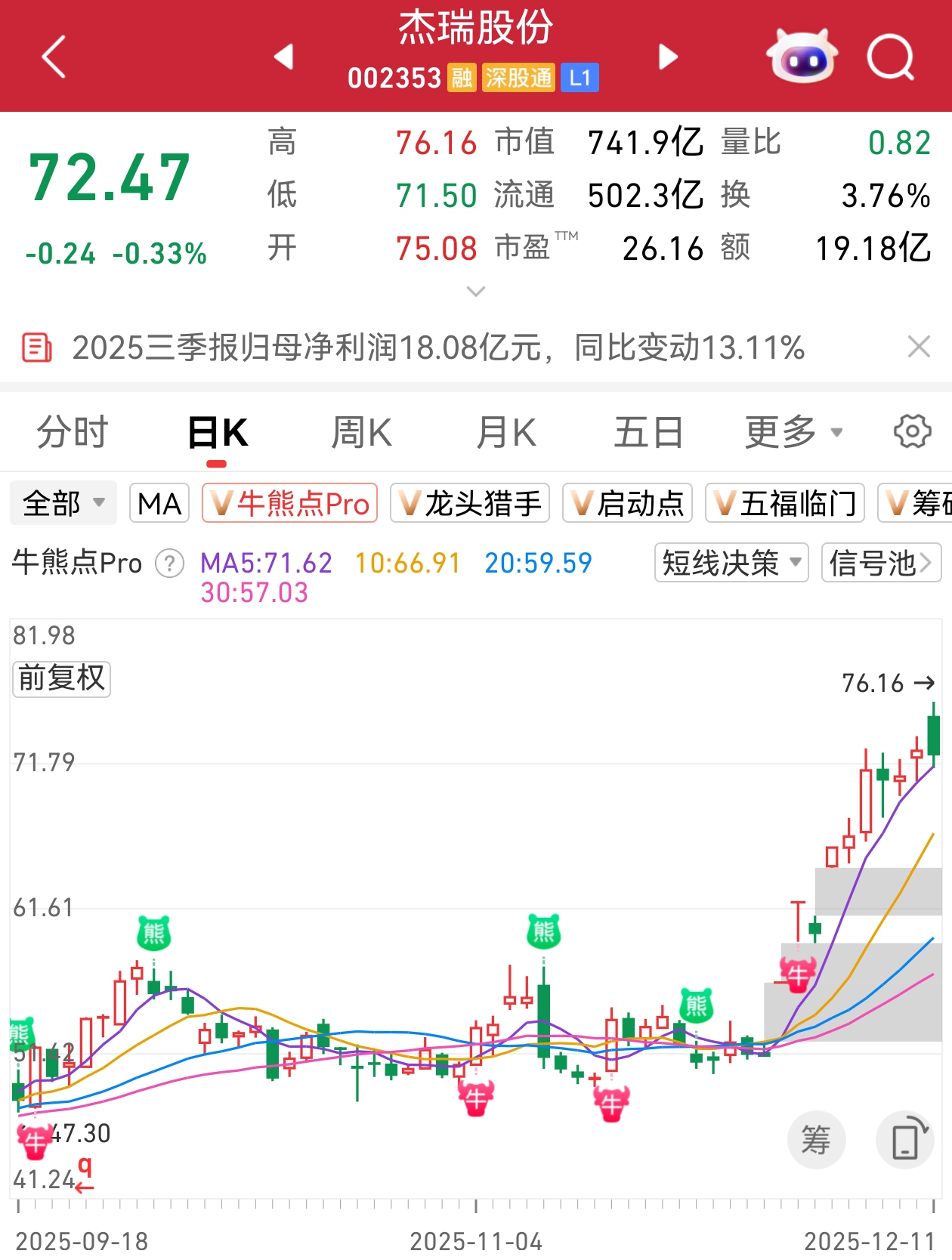Switch to the 五日 tab
The height and width of the screenshot is (1260, 952).
pyautogui.click(x=648, y=433)
